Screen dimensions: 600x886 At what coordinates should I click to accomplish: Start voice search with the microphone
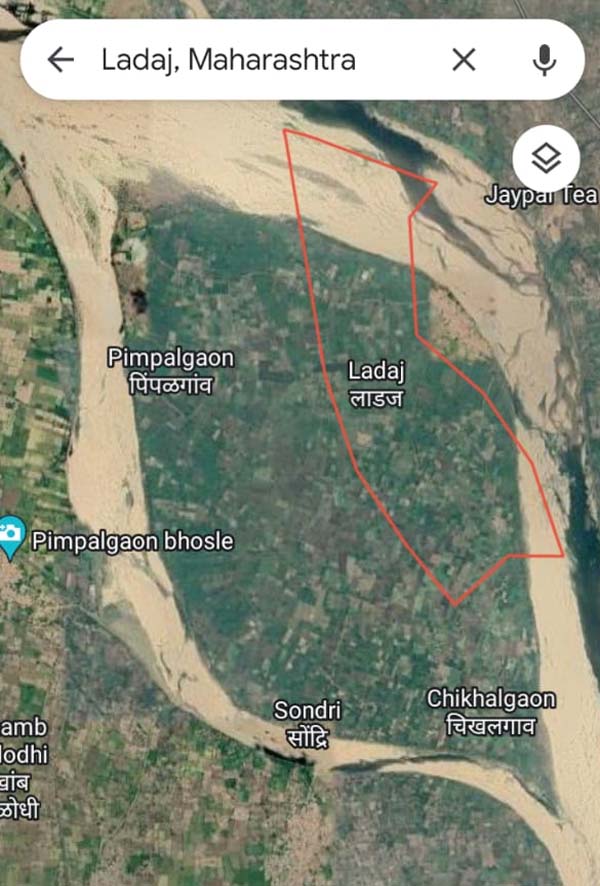[x=544, y=60]
